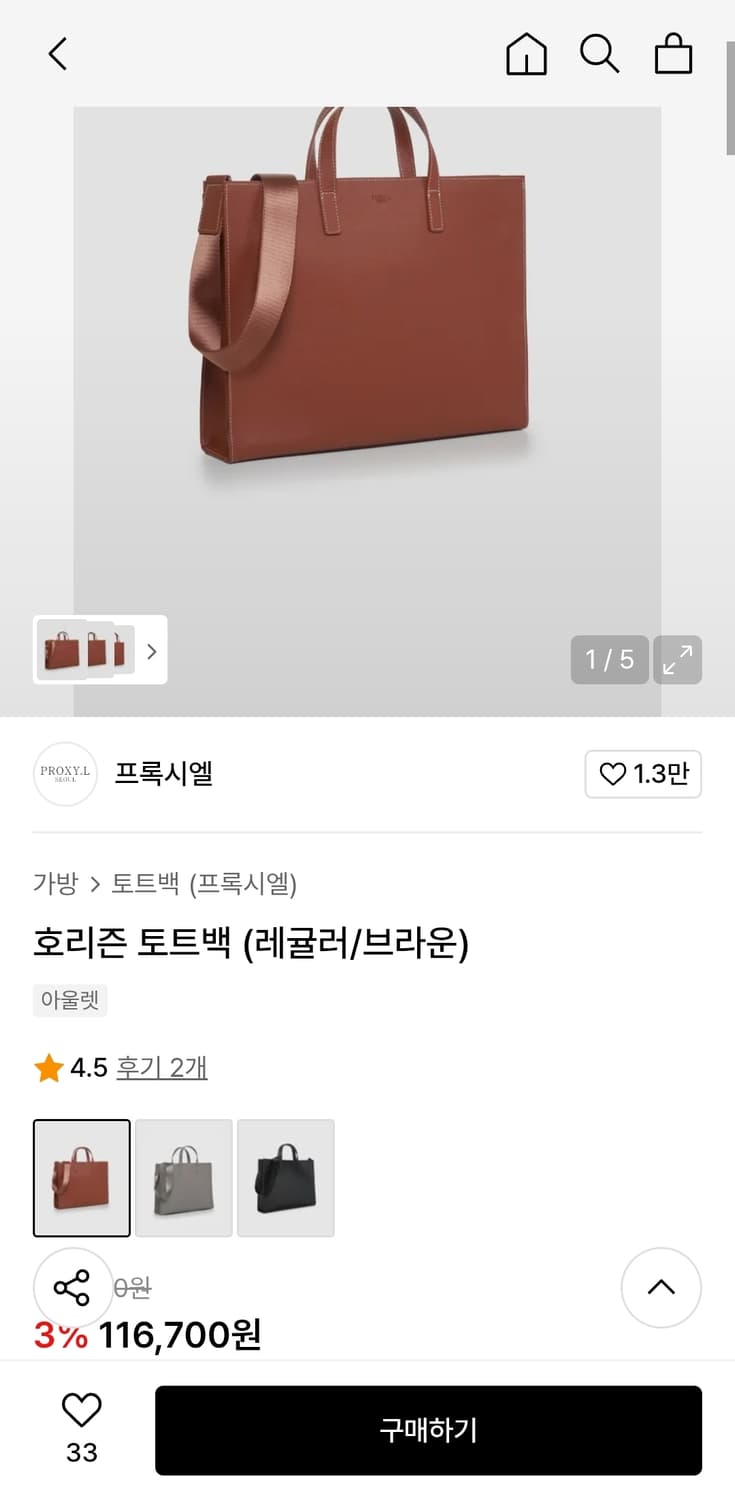
Task: Open search using the magnifier icon
Action: click(x=600, y=55)
